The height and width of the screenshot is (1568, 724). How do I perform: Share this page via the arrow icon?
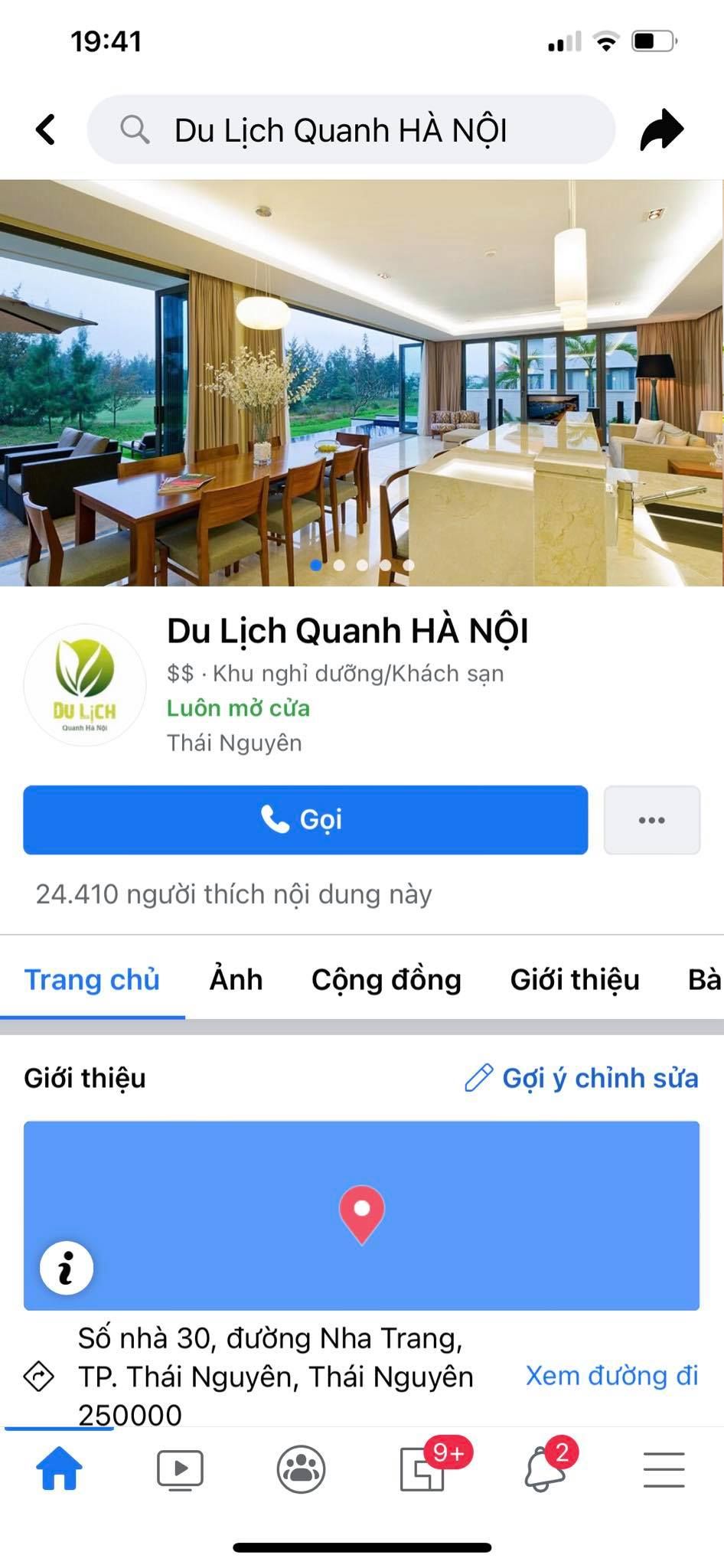point(660,129)
